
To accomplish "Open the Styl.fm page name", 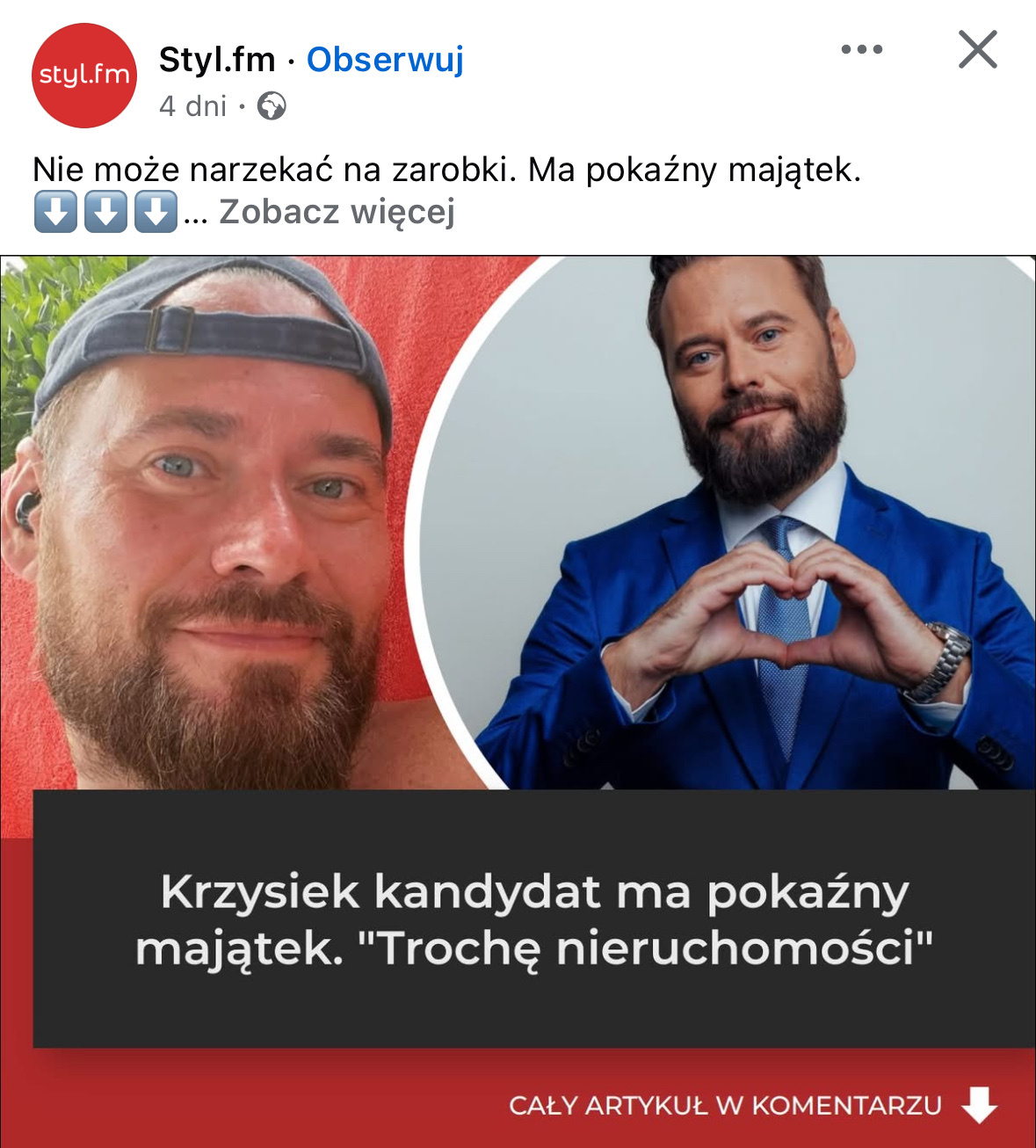I will tap(217, 60).
